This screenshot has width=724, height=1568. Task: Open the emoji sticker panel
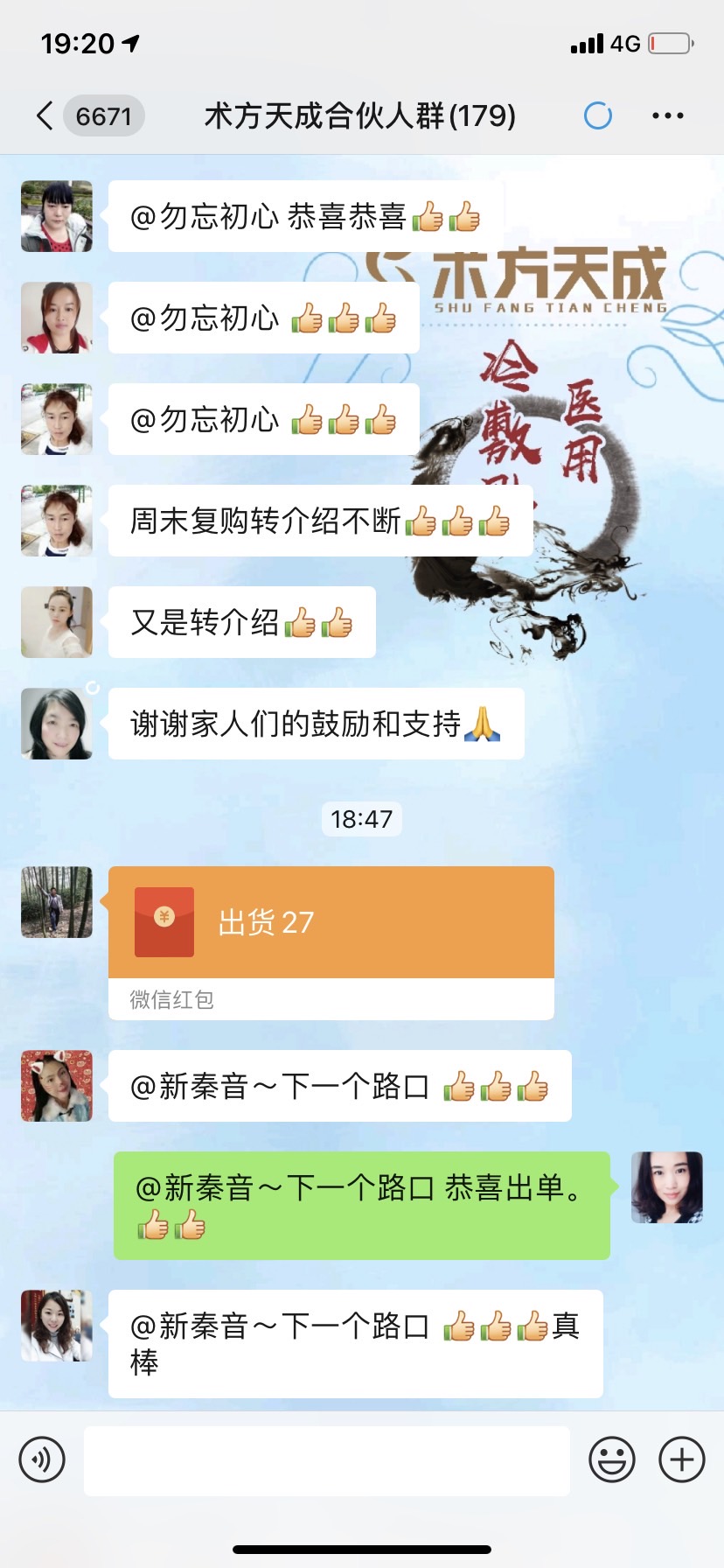(612, 1459)
